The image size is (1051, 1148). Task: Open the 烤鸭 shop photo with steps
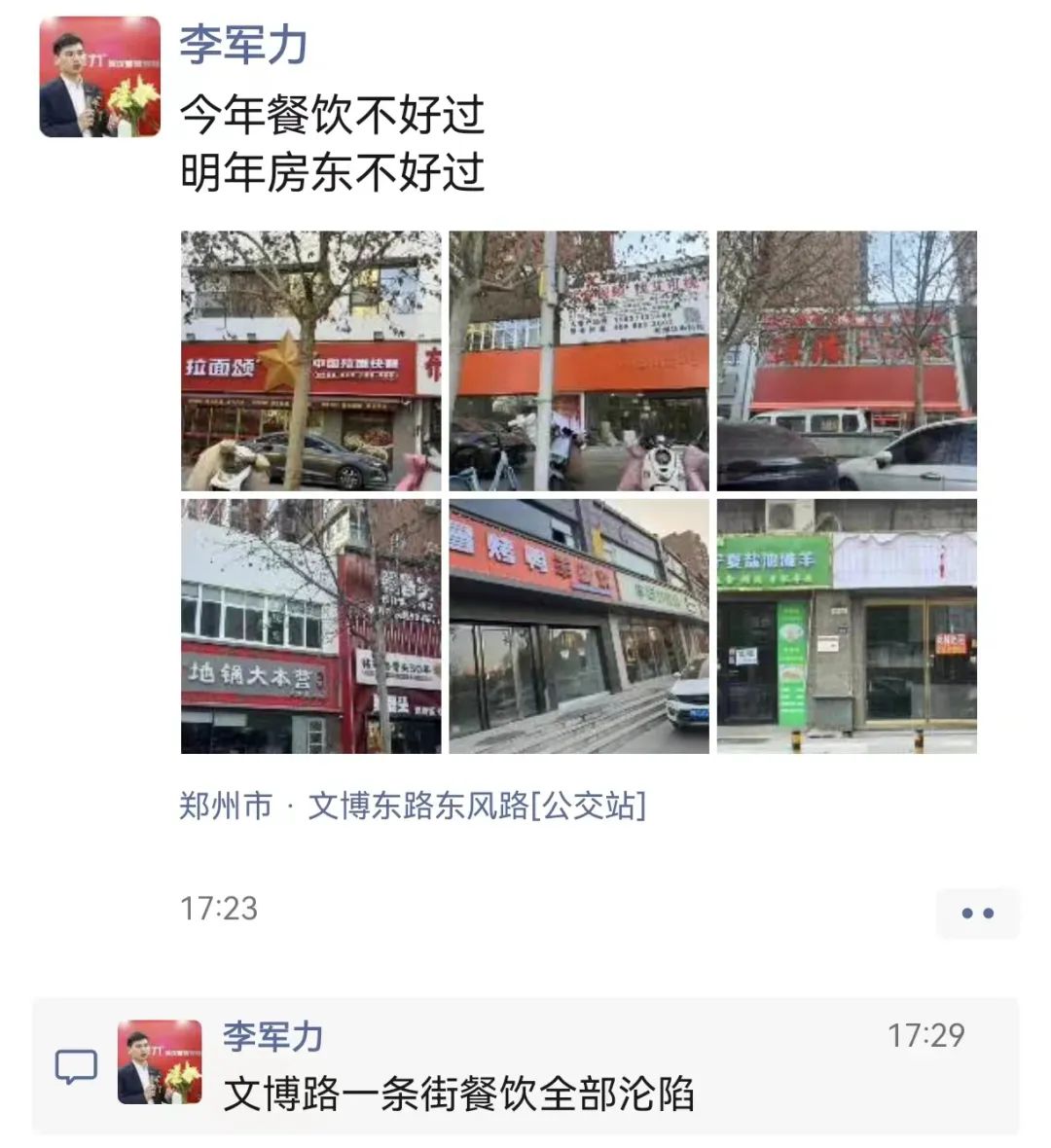coord(578,627)
